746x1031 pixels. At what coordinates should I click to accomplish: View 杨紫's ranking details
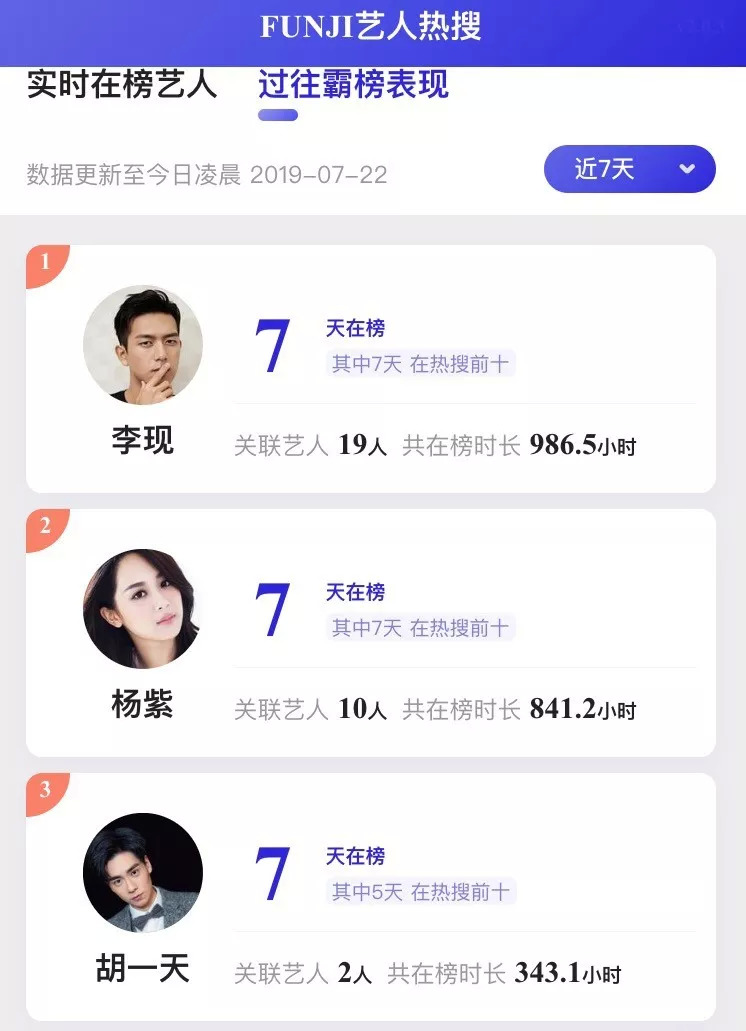[371, 633]
